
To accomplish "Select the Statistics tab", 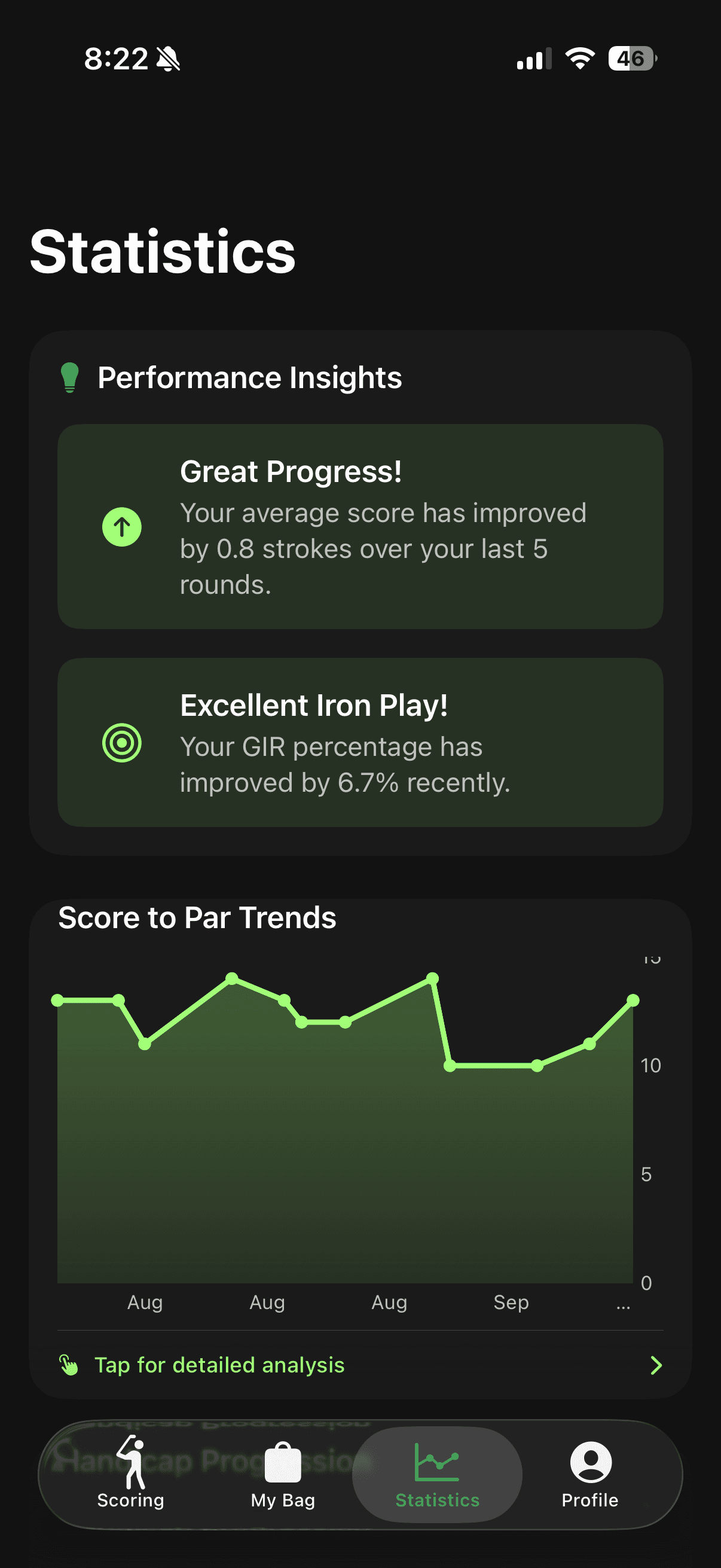I will tap(437, 1473).
